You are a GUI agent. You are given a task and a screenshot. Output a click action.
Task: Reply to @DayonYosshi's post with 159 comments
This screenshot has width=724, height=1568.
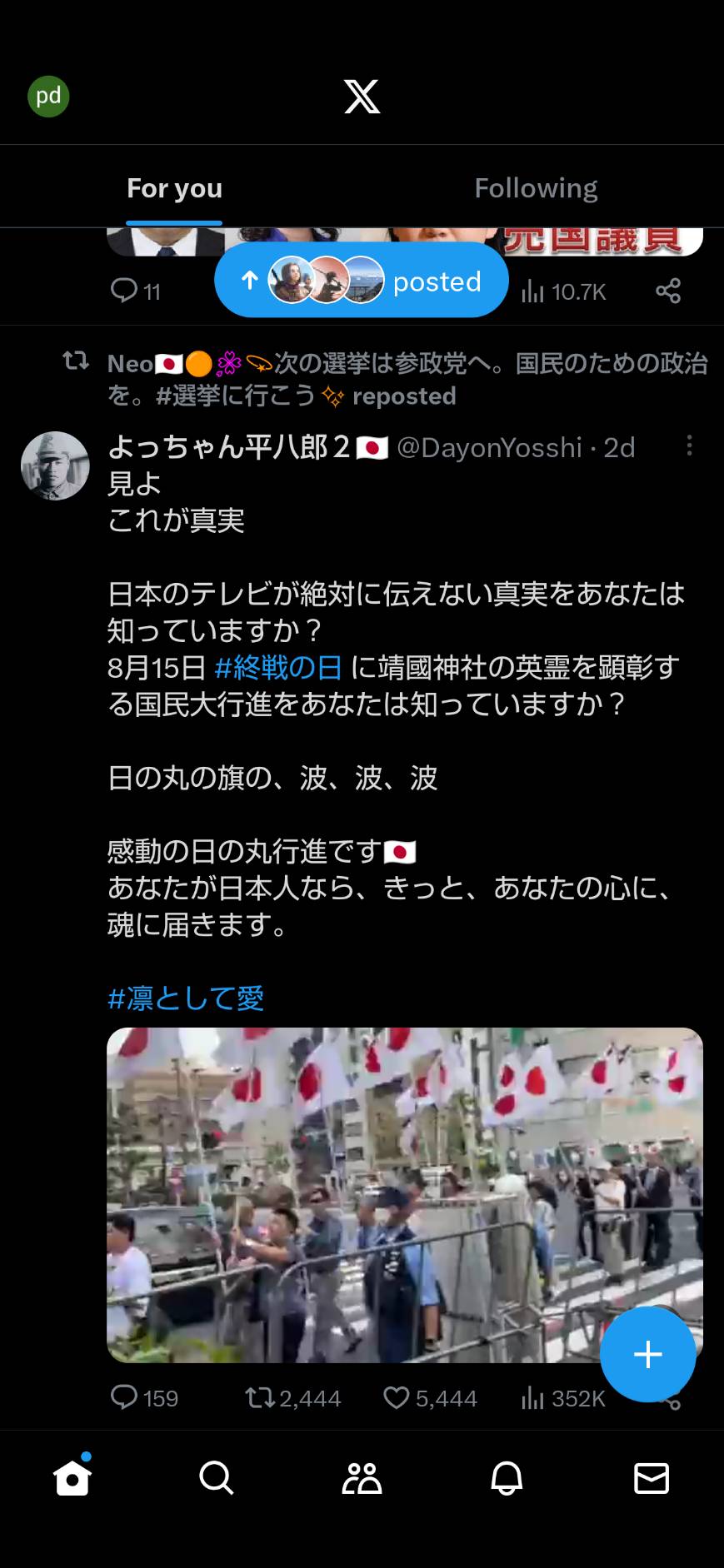(x=144, y=1398)
